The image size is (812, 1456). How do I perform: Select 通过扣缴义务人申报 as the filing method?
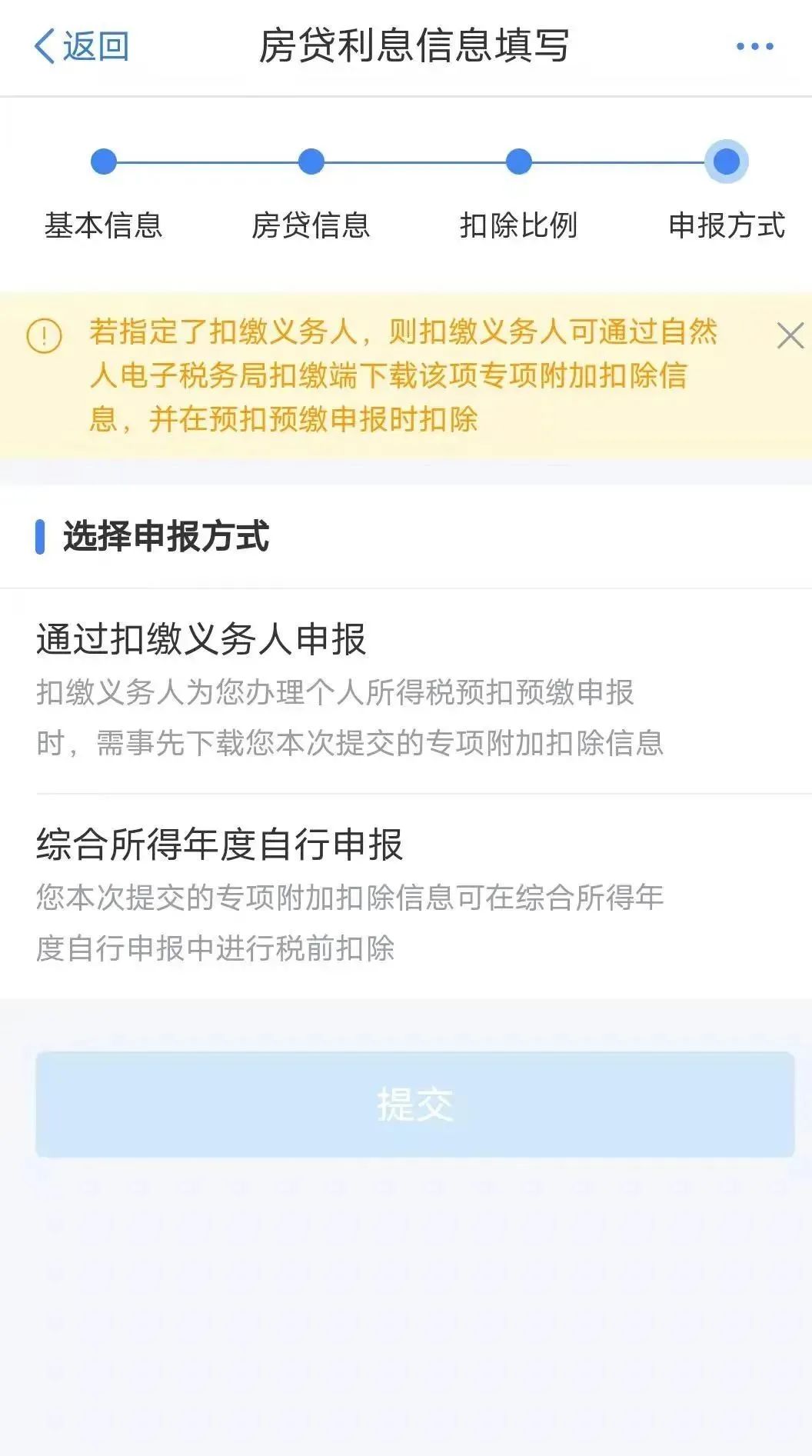(x=406, y=691)
